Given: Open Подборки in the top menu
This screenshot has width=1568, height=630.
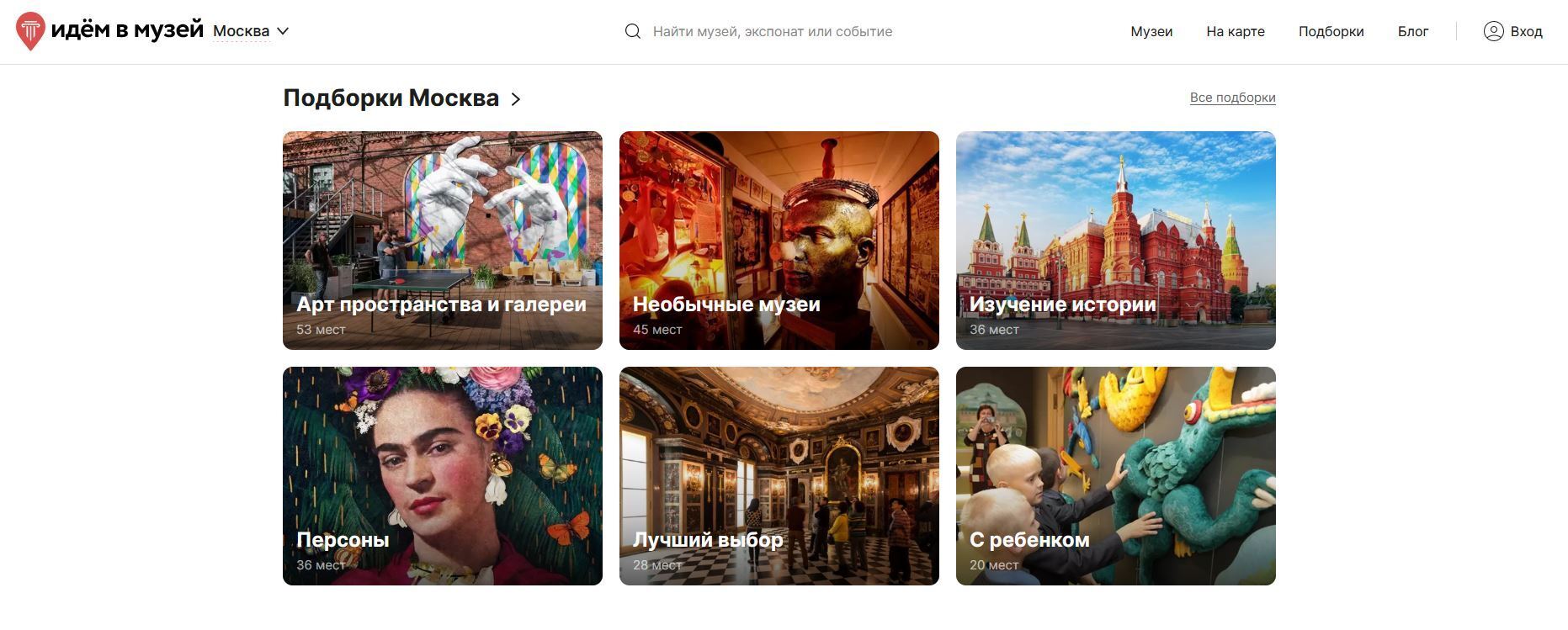Looking at the screenshot, I should click(1331, 31).
